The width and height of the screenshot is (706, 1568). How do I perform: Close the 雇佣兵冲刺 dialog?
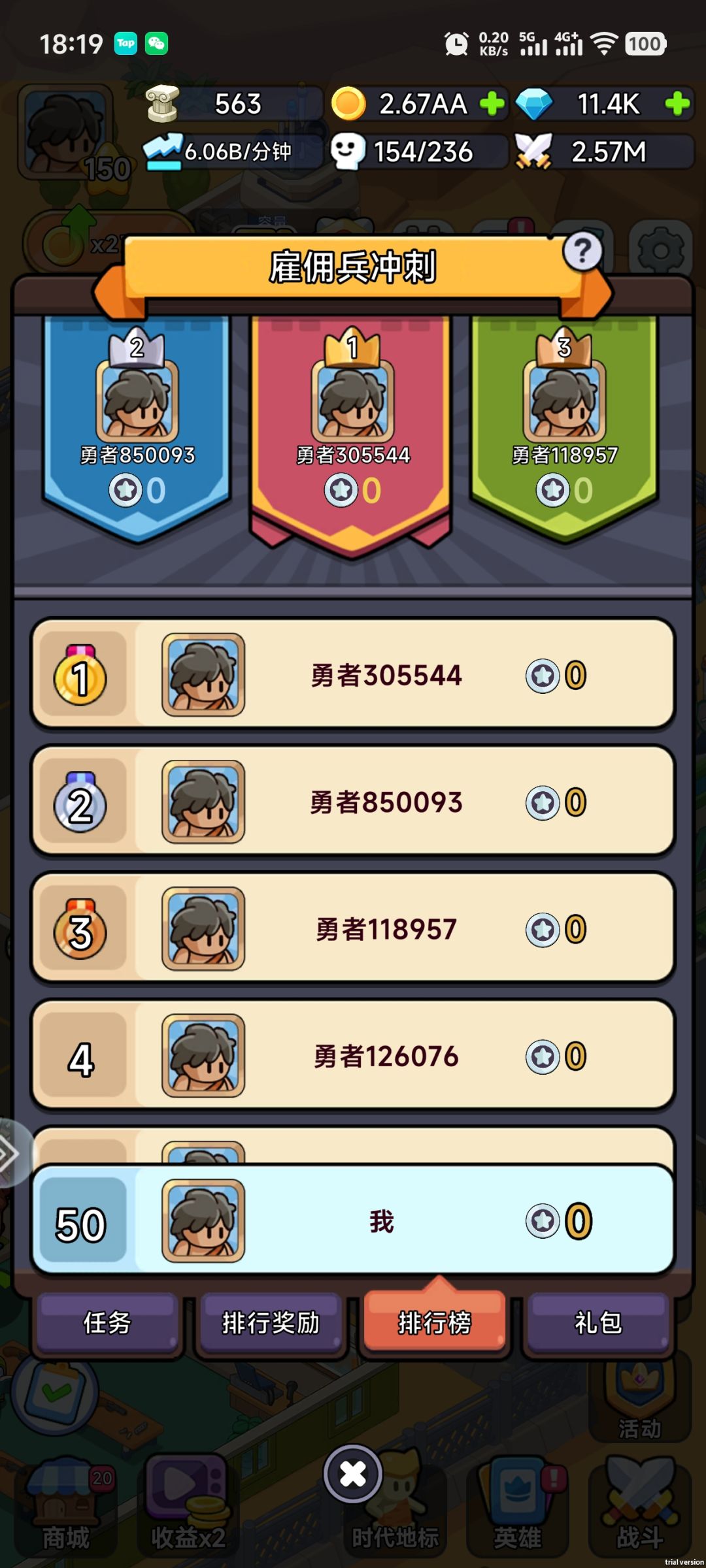tap(353, 1473)
